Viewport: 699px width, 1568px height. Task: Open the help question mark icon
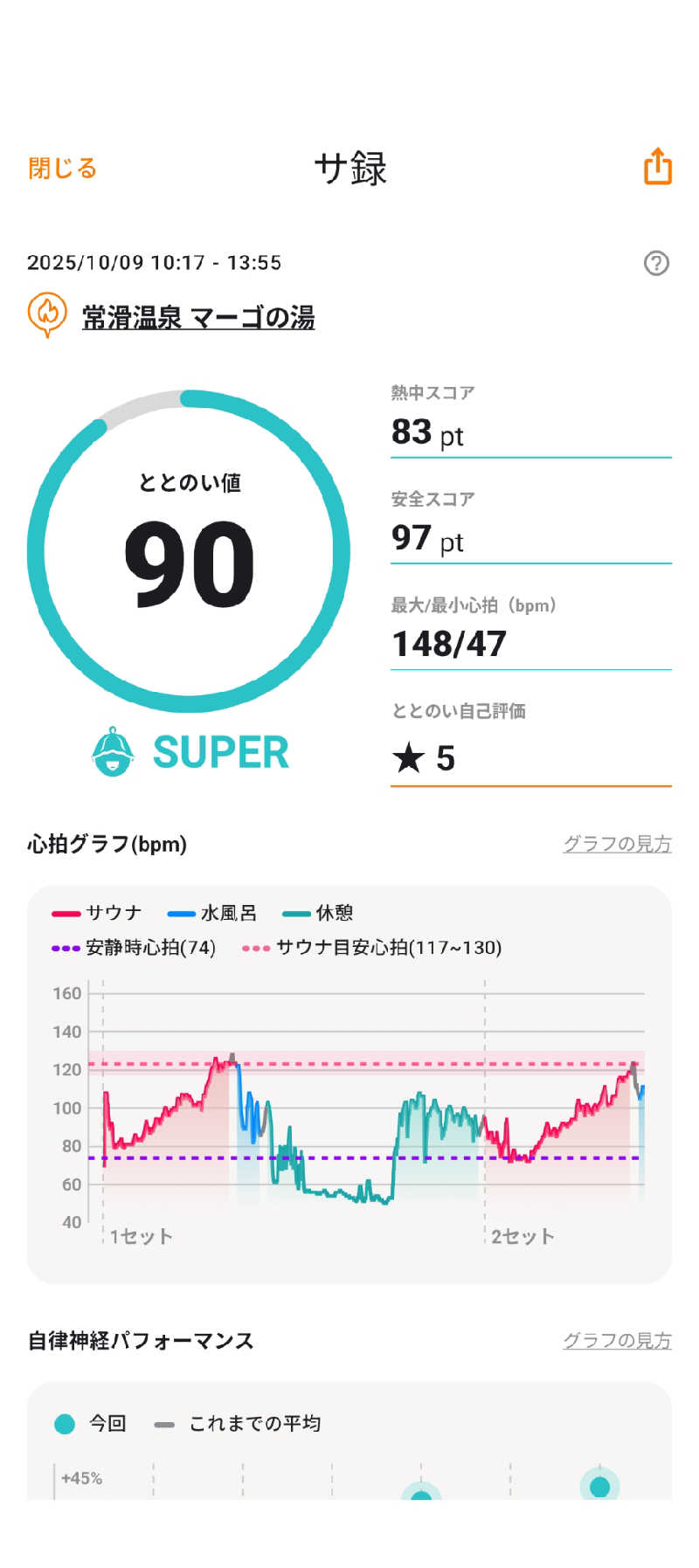tap(656, 263)
